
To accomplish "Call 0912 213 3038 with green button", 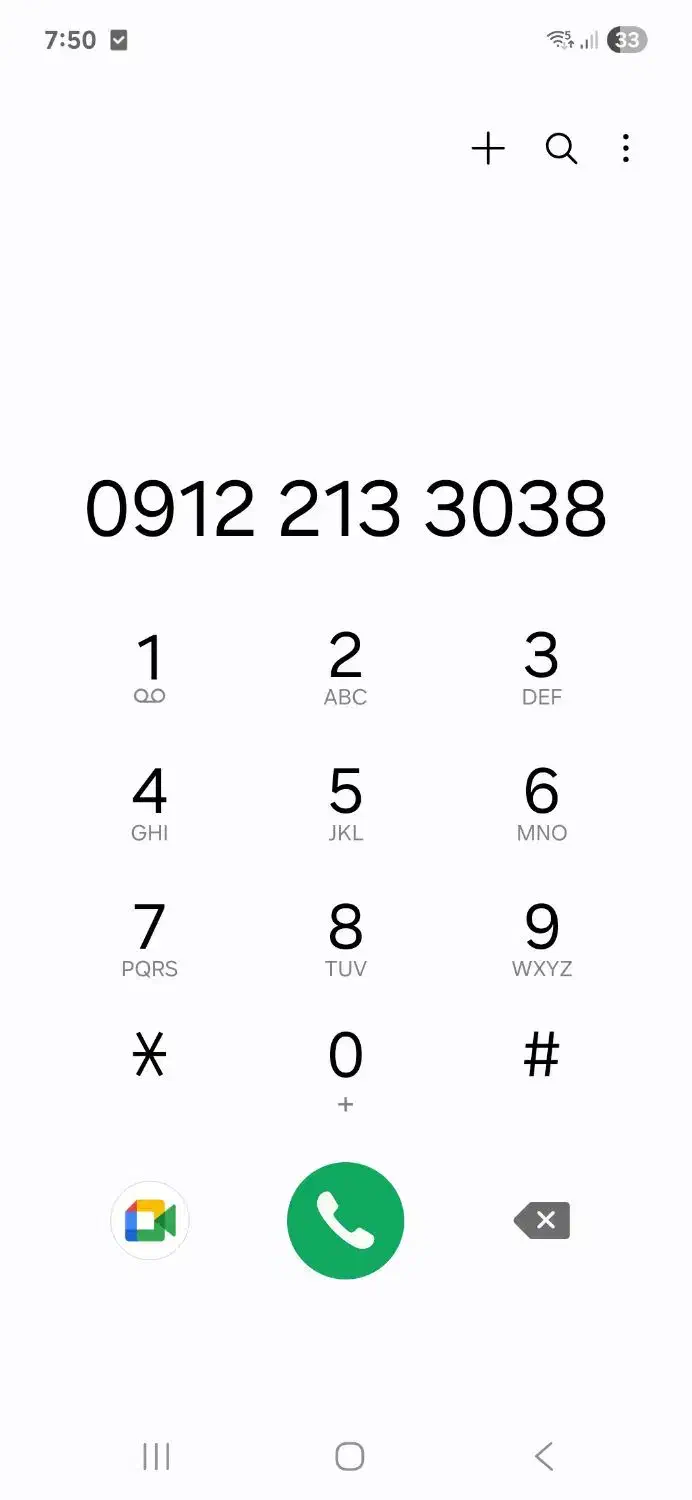I will [x=345, y=1221].
